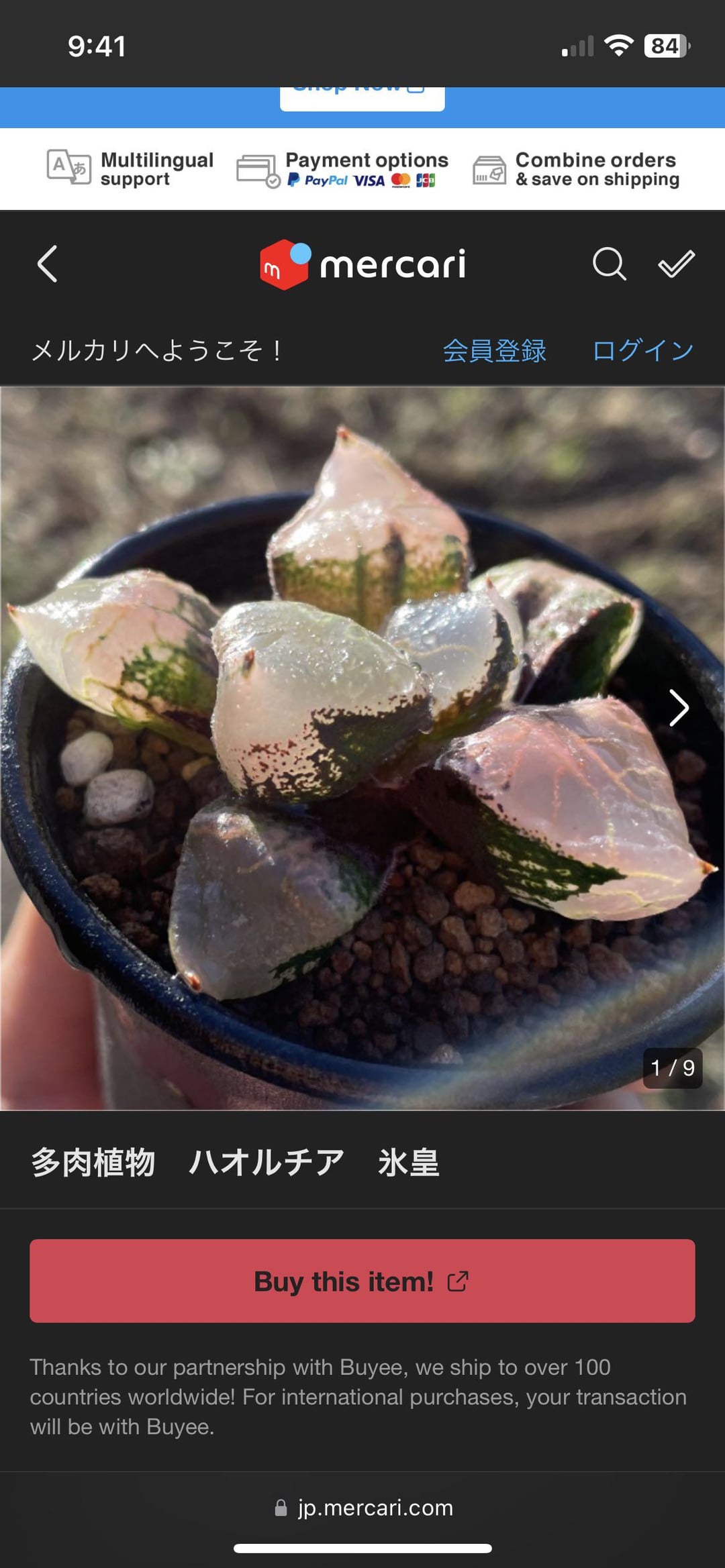Open the Mercari search icon
The width and height of the screenshot is (725, 1568).
pos(609,264)
